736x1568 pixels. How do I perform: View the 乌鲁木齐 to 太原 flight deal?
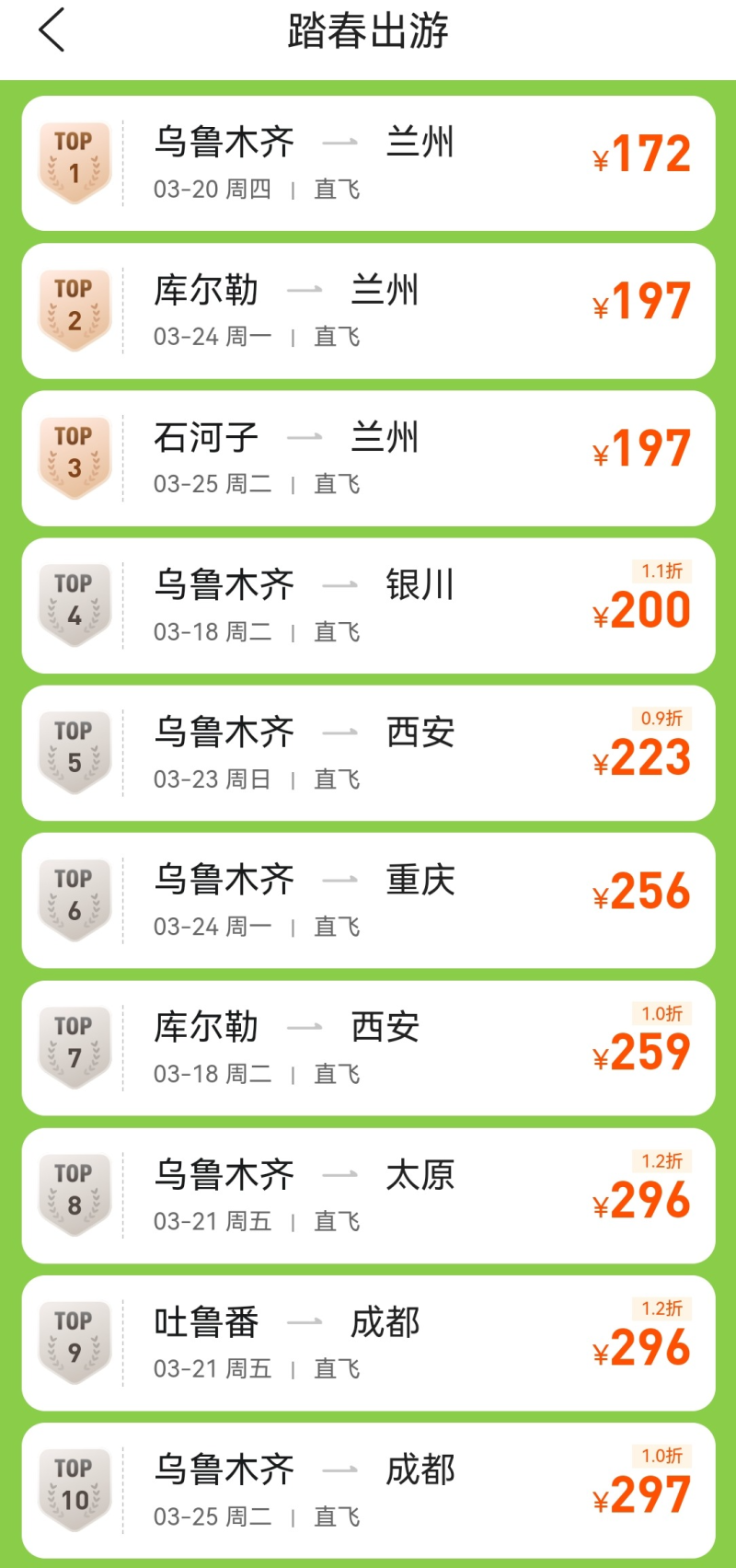[x=368, y=1195]
